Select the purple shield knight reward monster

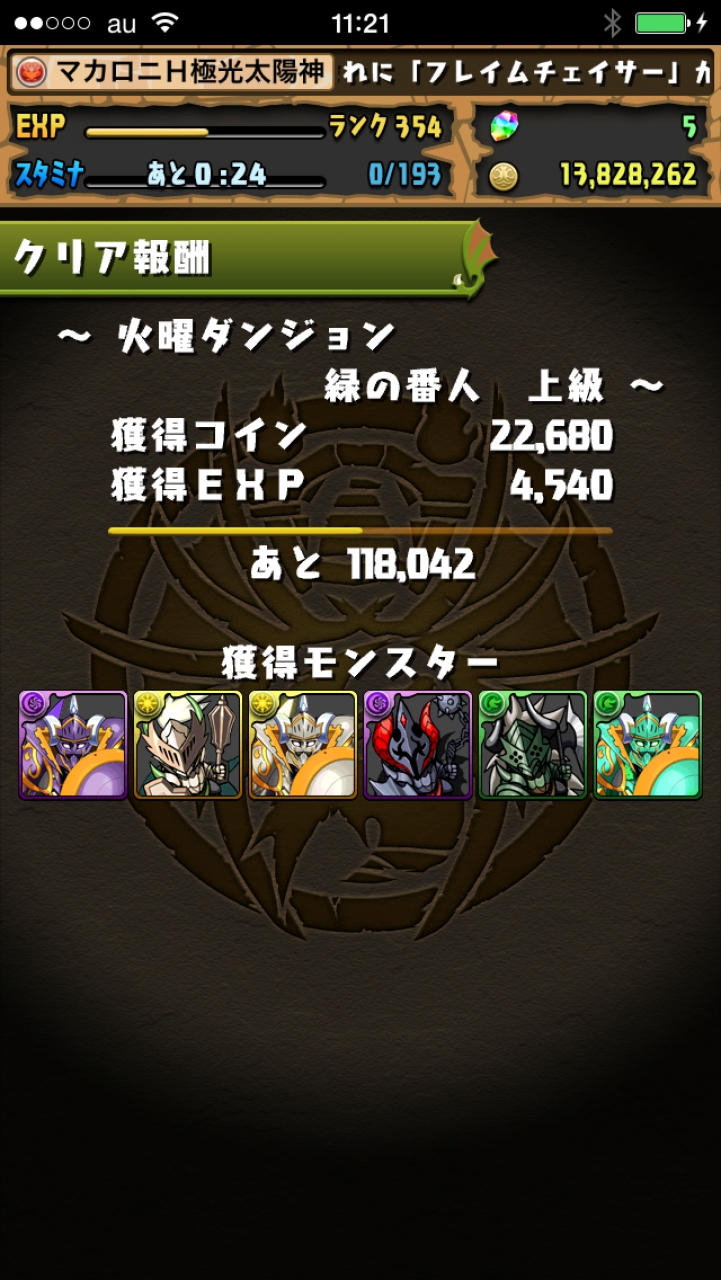point(73,745)
